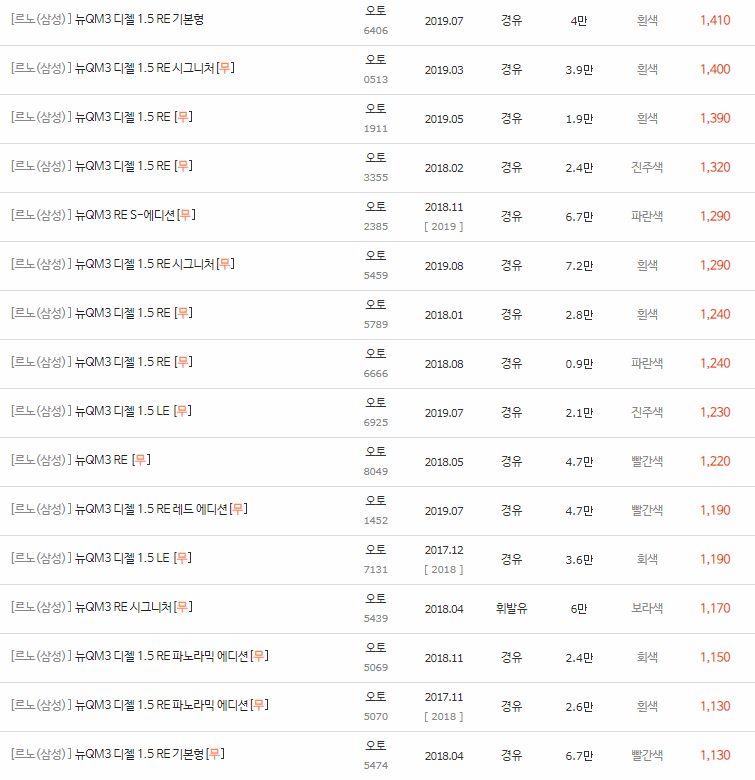Click the 오토 5474 transmission link on the last row
The width and height of the screenshot is (755, 780).
[x=375, y=747]
